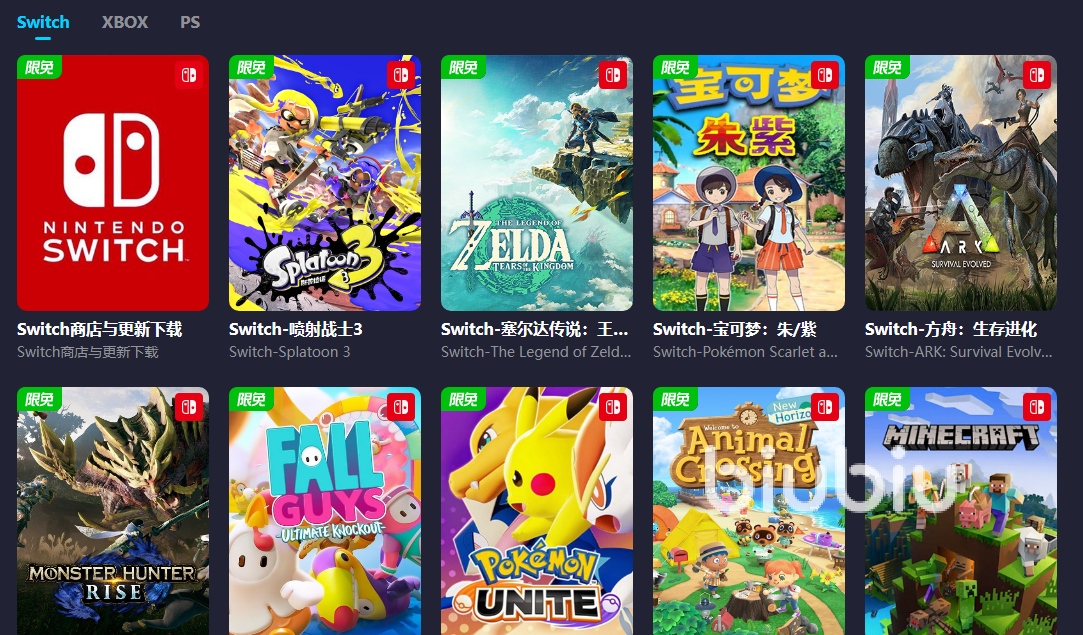This screenshot has width=1083, height=635.
Task: Open the Monster Hunter Rise card
Action: [113, 510]
